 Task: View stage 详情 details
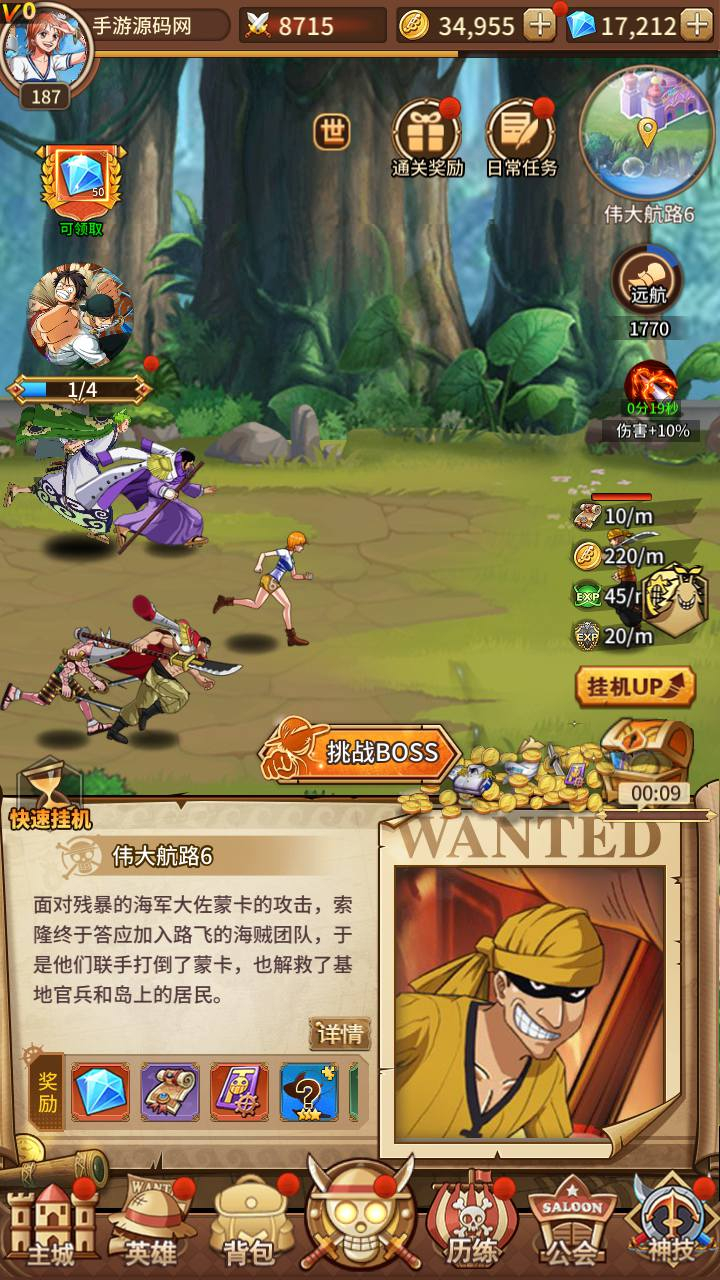pos(340,1033)
